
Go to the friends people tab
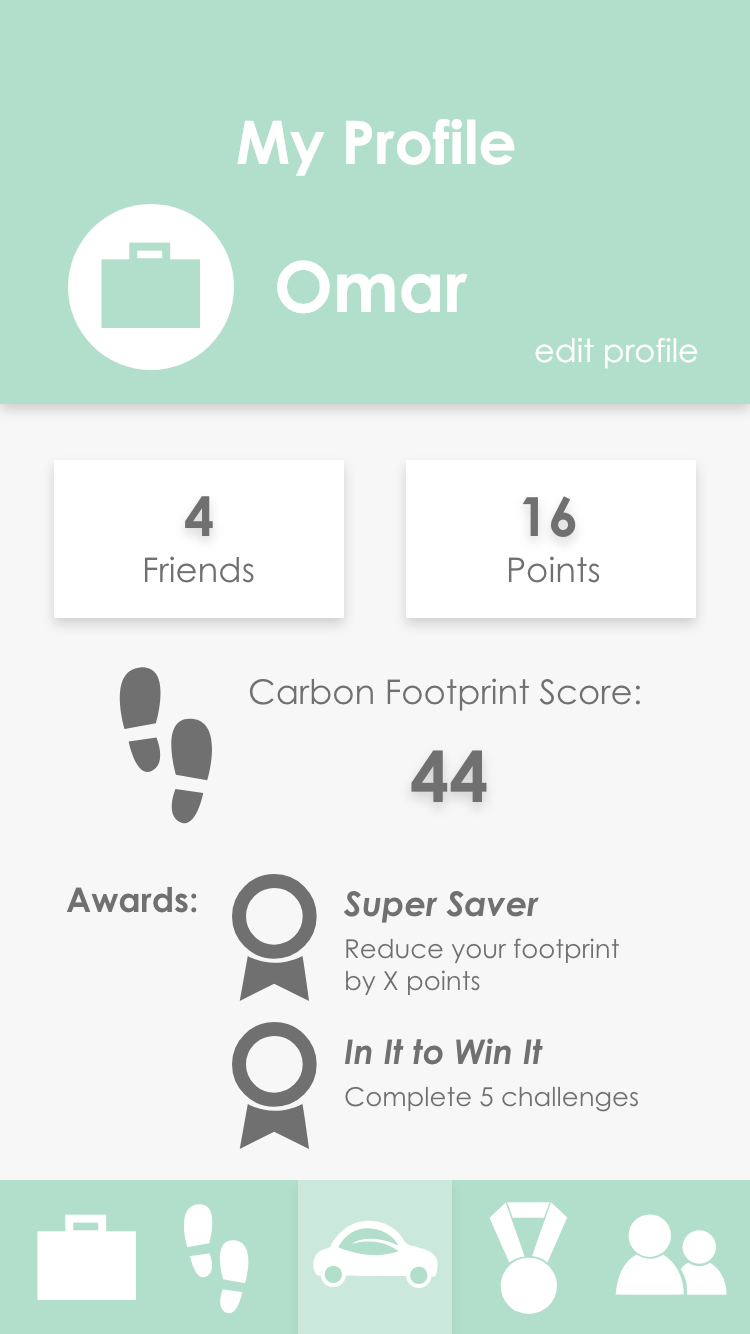[671, 1256]
